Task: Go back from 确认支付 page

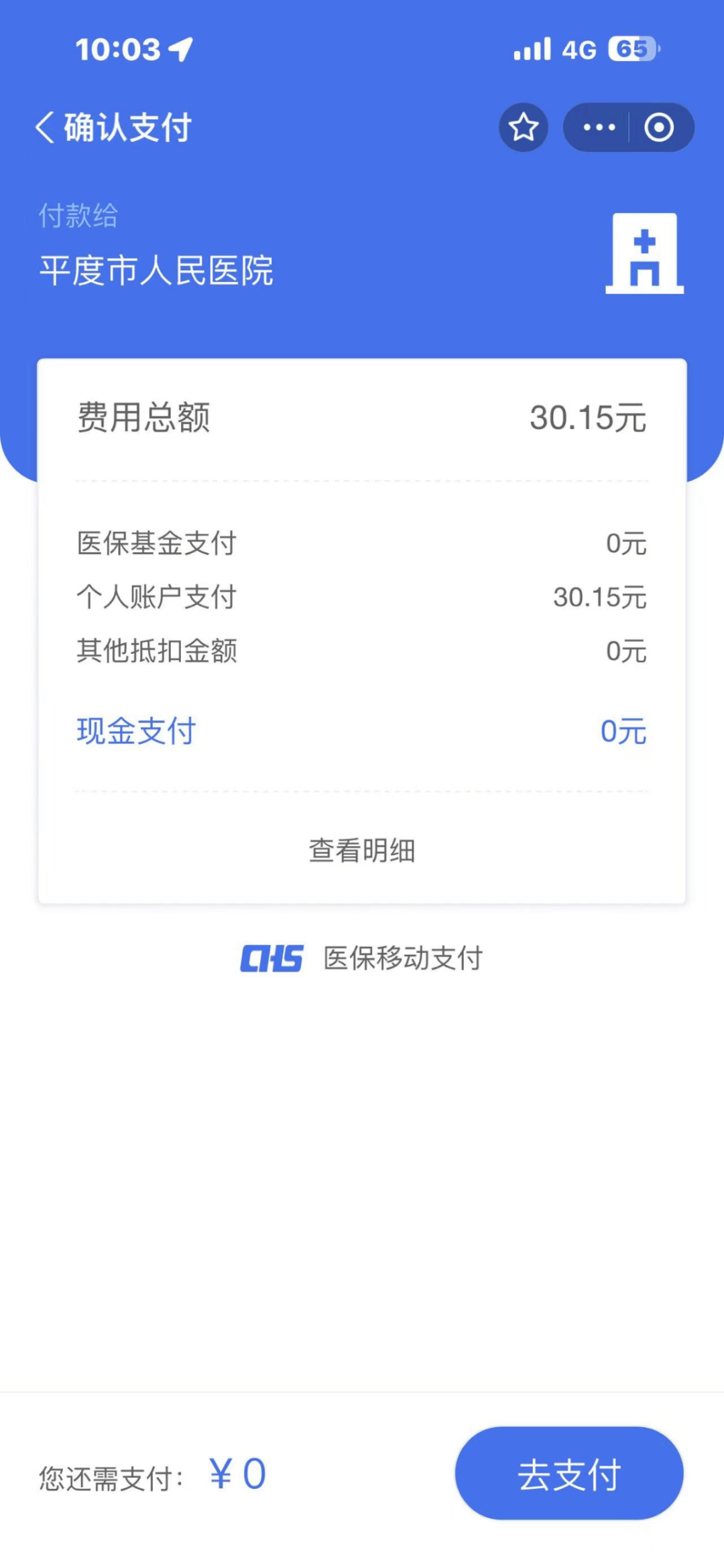Action: click(x=46, y=127)
